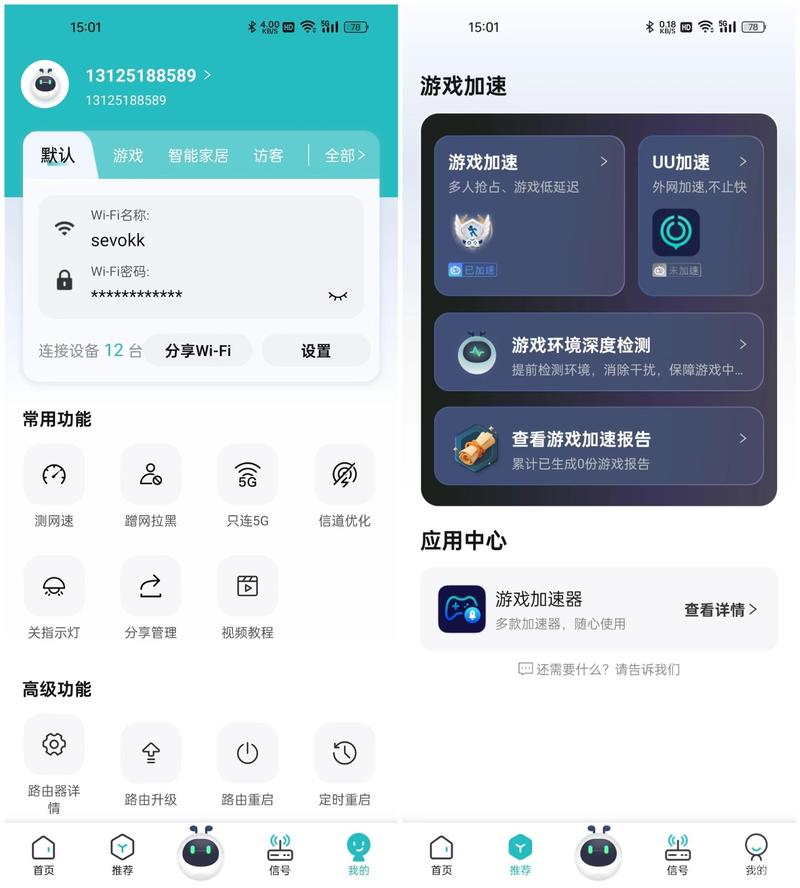Open 路由升级
Image resolution: width=800 pixels, height=888 pixels.
coord(151,765)
